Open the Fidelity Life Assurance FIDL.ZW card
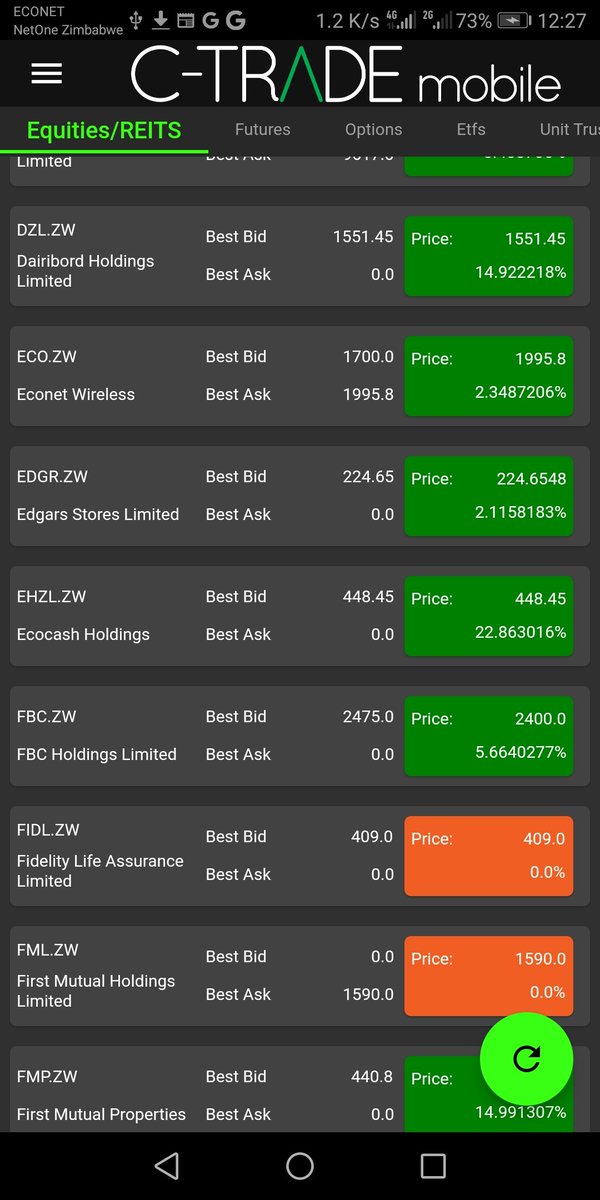 pos(200,856)
